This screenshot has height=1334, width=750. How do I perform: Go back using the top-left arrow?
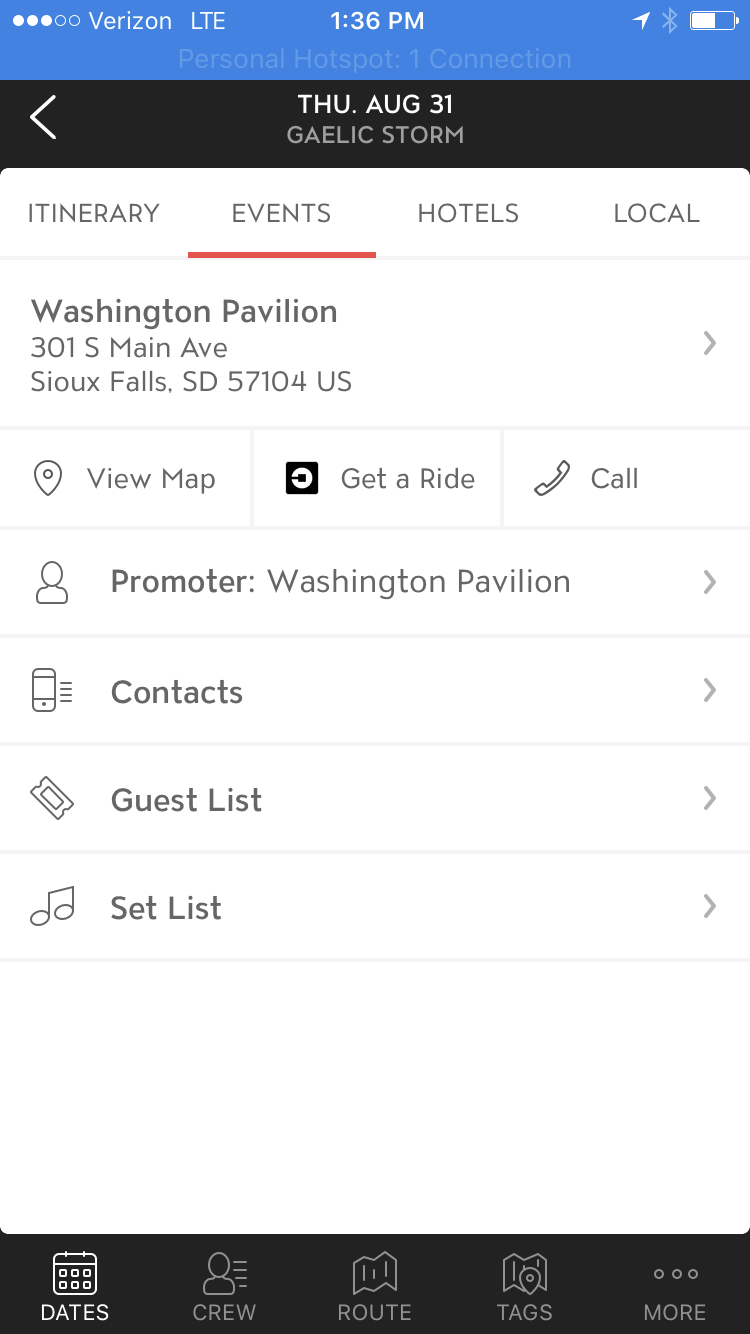click(x=43, y=118)
